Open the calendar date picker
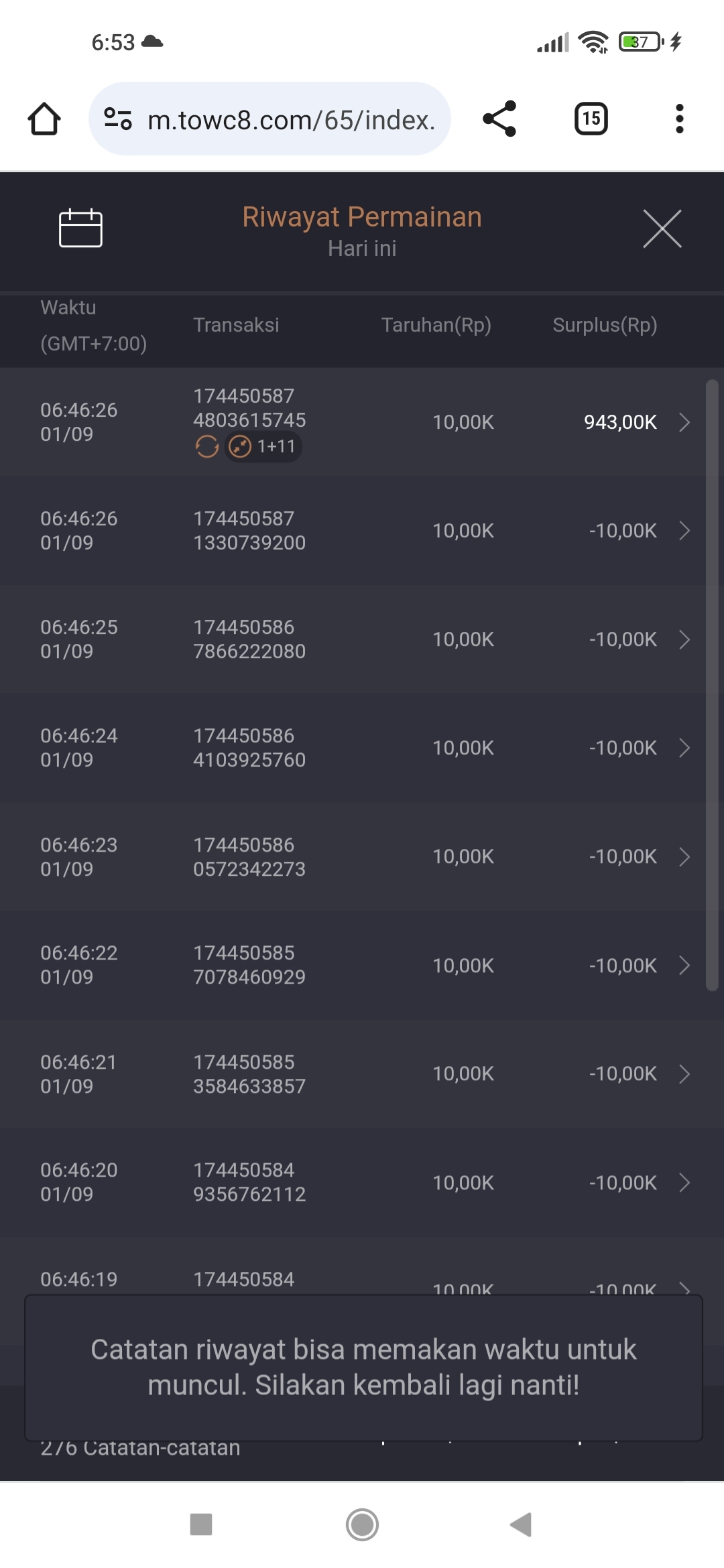 point(80,228)
